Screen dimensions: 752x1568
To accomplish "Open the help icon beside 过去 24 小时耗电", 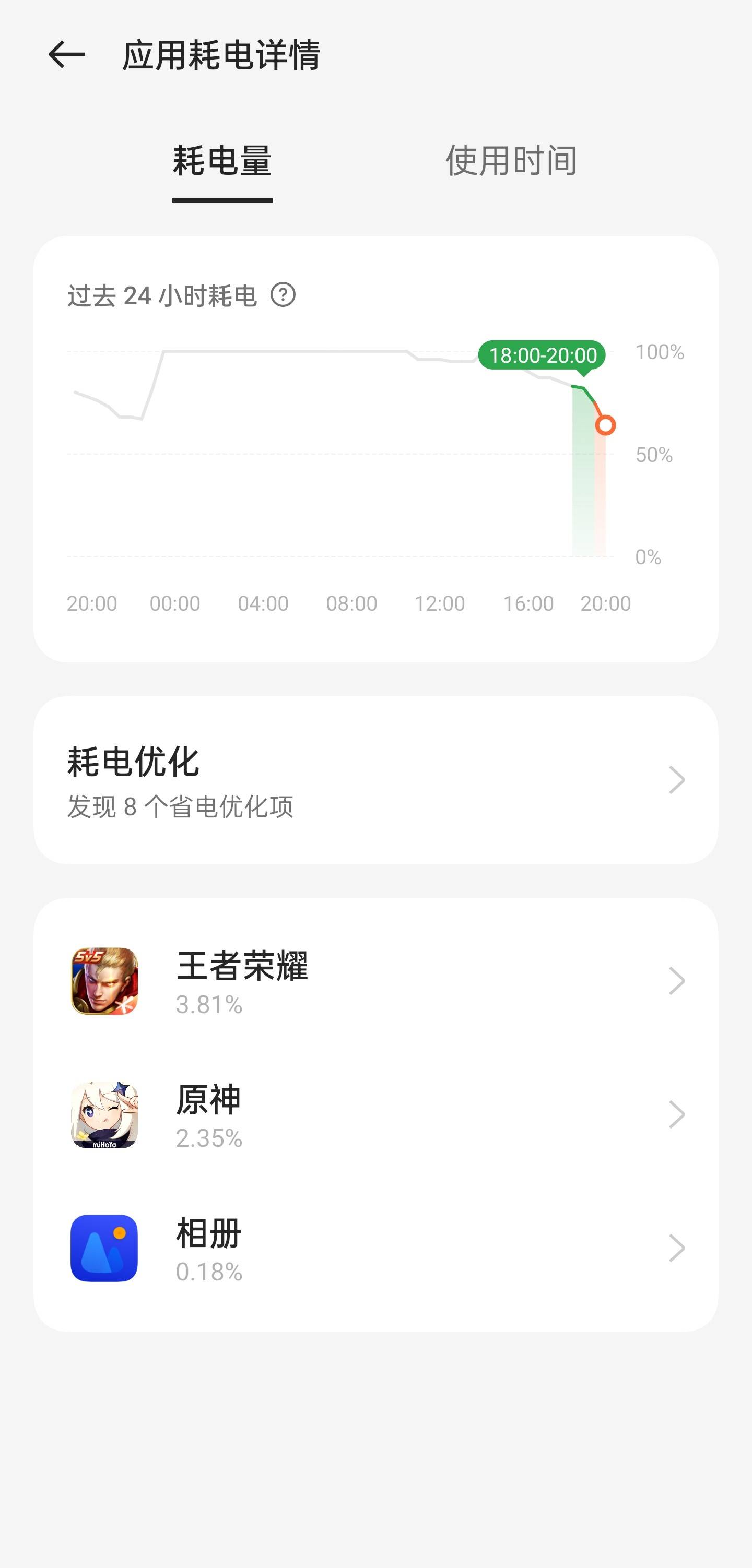I will pyautogui.click(x=283, y=295).
